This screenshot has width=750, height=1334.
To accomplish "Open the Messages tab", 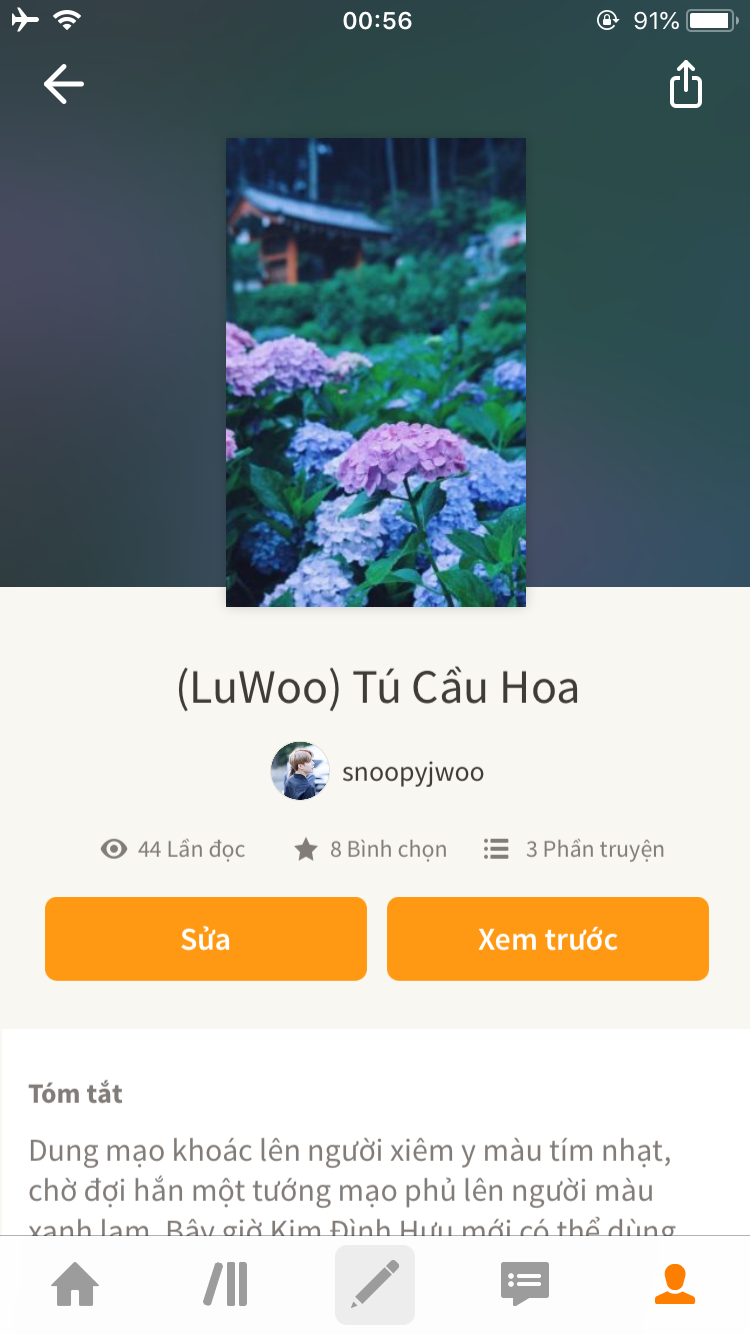I will 525,1284.
